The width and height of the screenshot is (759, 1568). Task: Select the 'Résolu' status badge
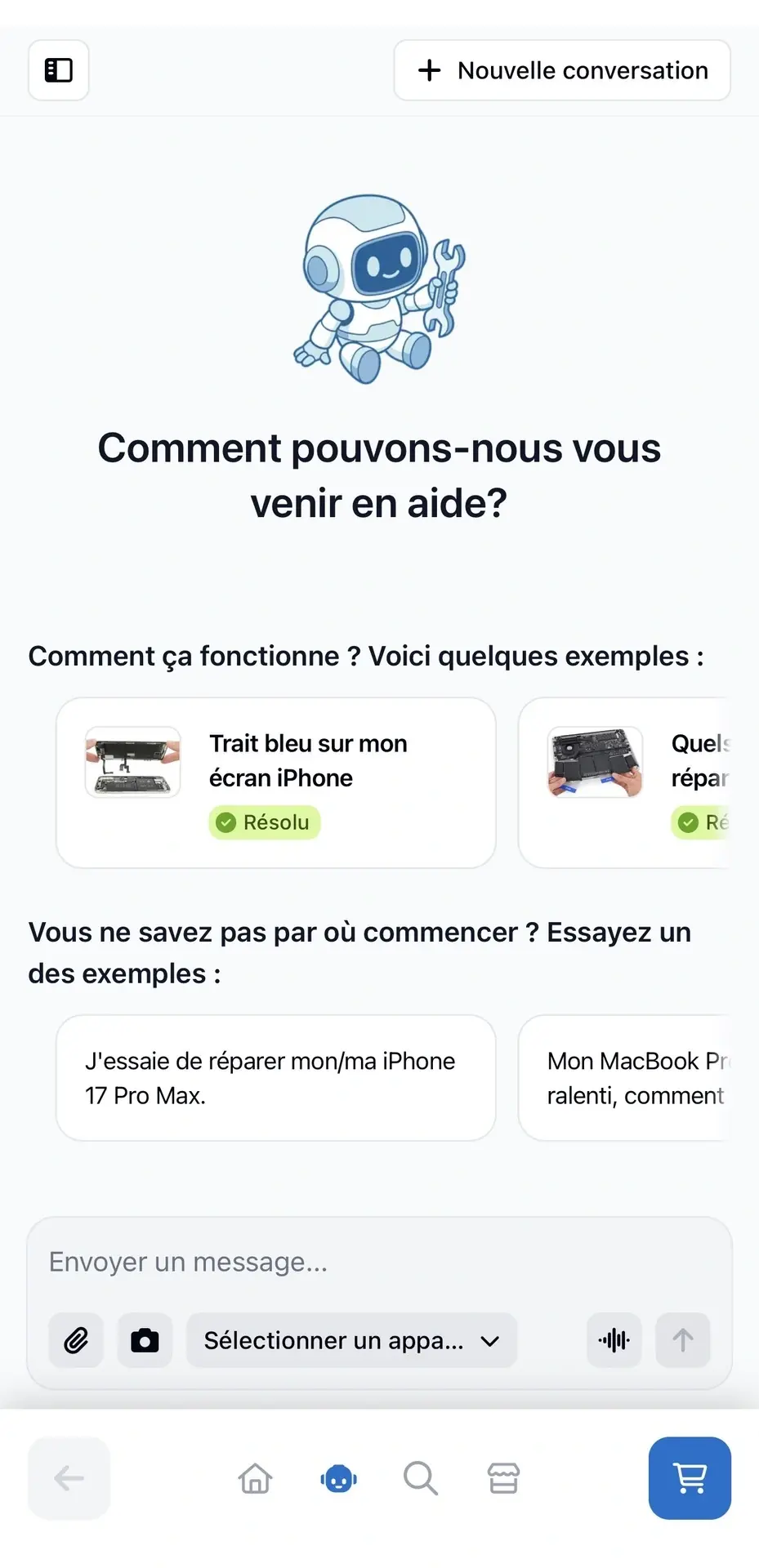[x=264, y=822]
